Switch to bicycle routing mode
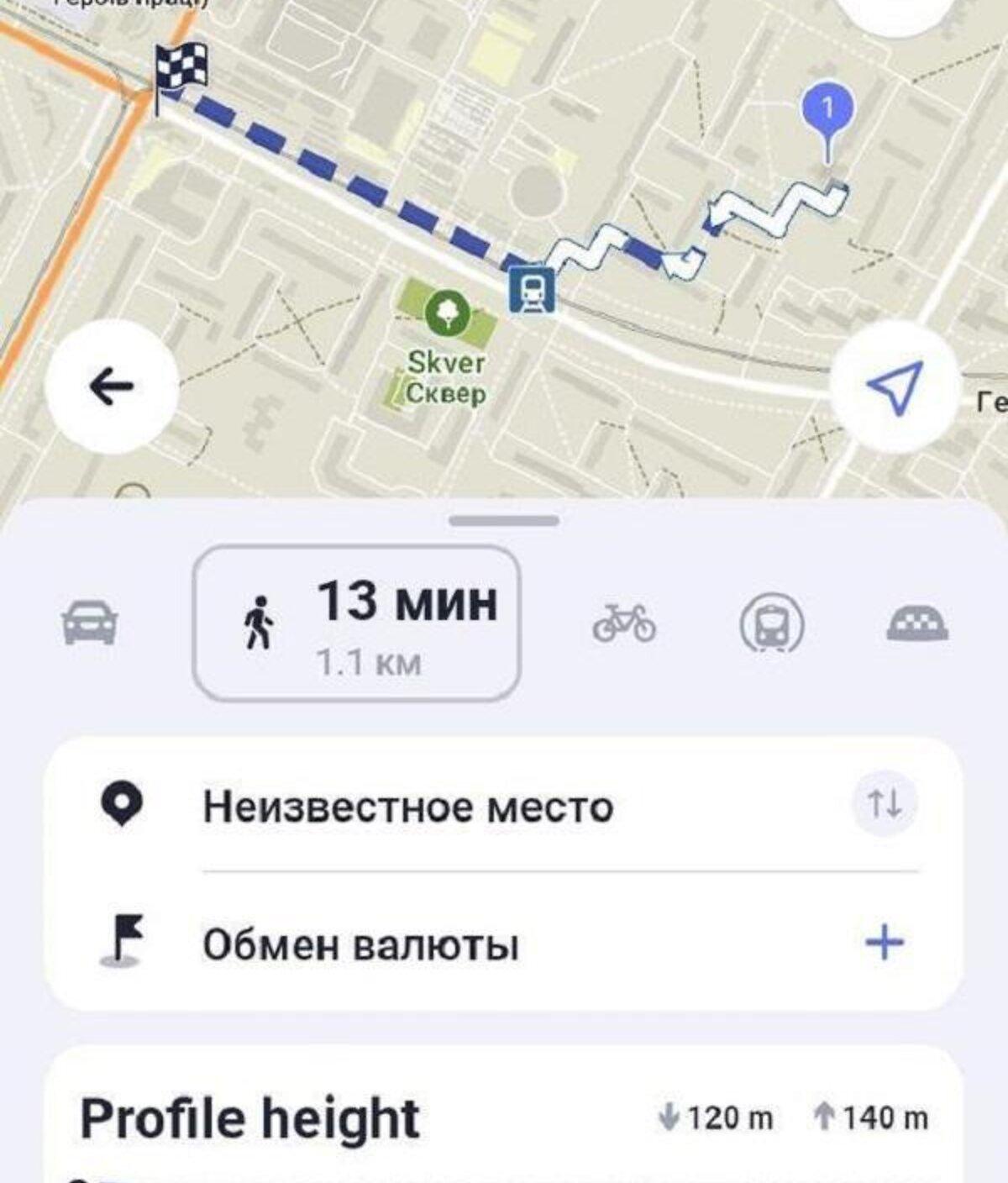Screen dimensions: 1008x1183 coord(624,623)
